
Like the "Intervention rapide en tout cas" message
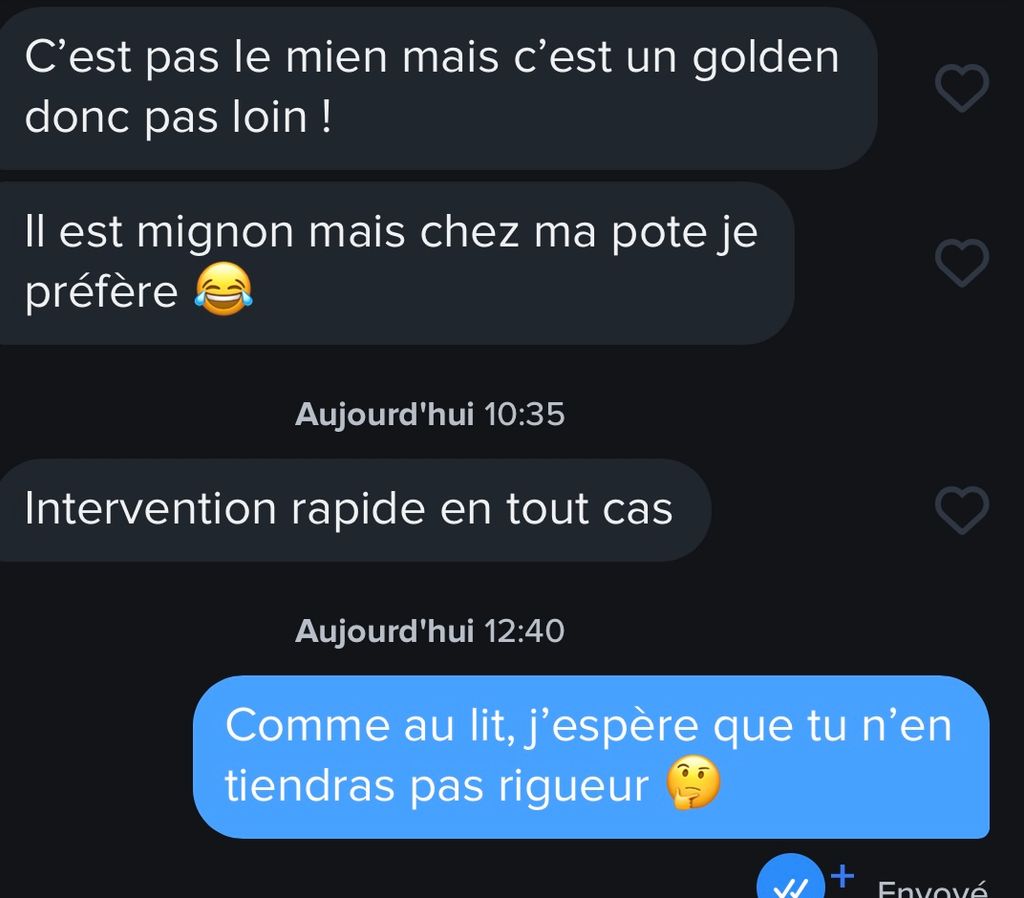[x=961, y=510]
